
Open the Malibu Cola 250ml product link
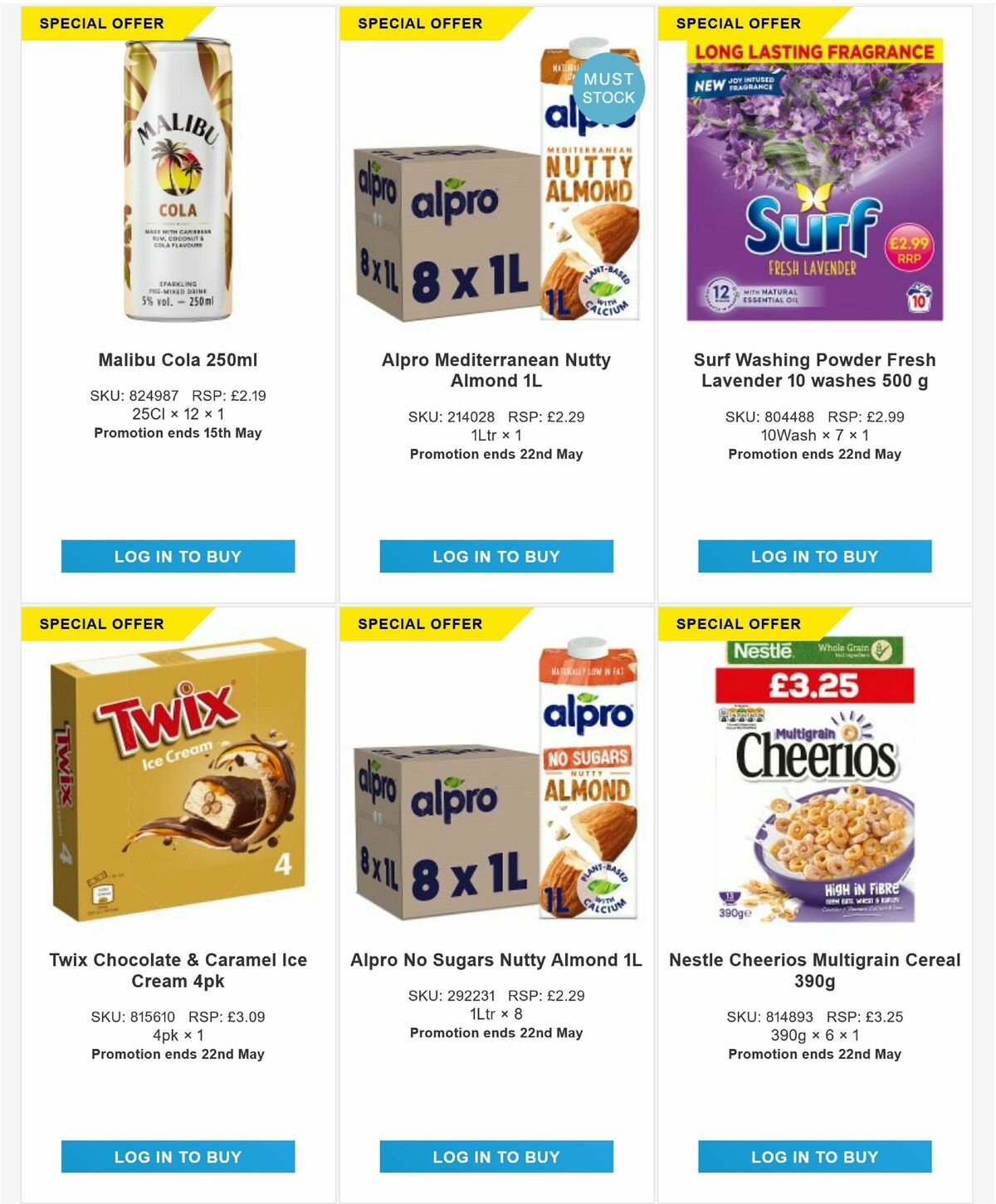177,360
